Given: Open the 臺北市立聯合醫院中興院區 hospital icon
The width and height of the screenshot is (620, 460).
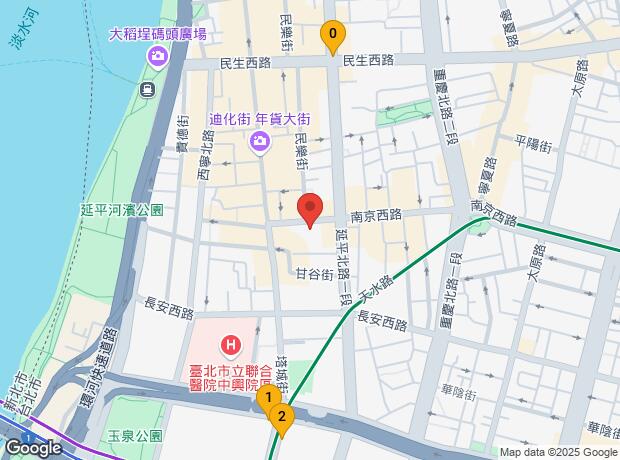Looking at the screenshot, I should coord(232,347).
